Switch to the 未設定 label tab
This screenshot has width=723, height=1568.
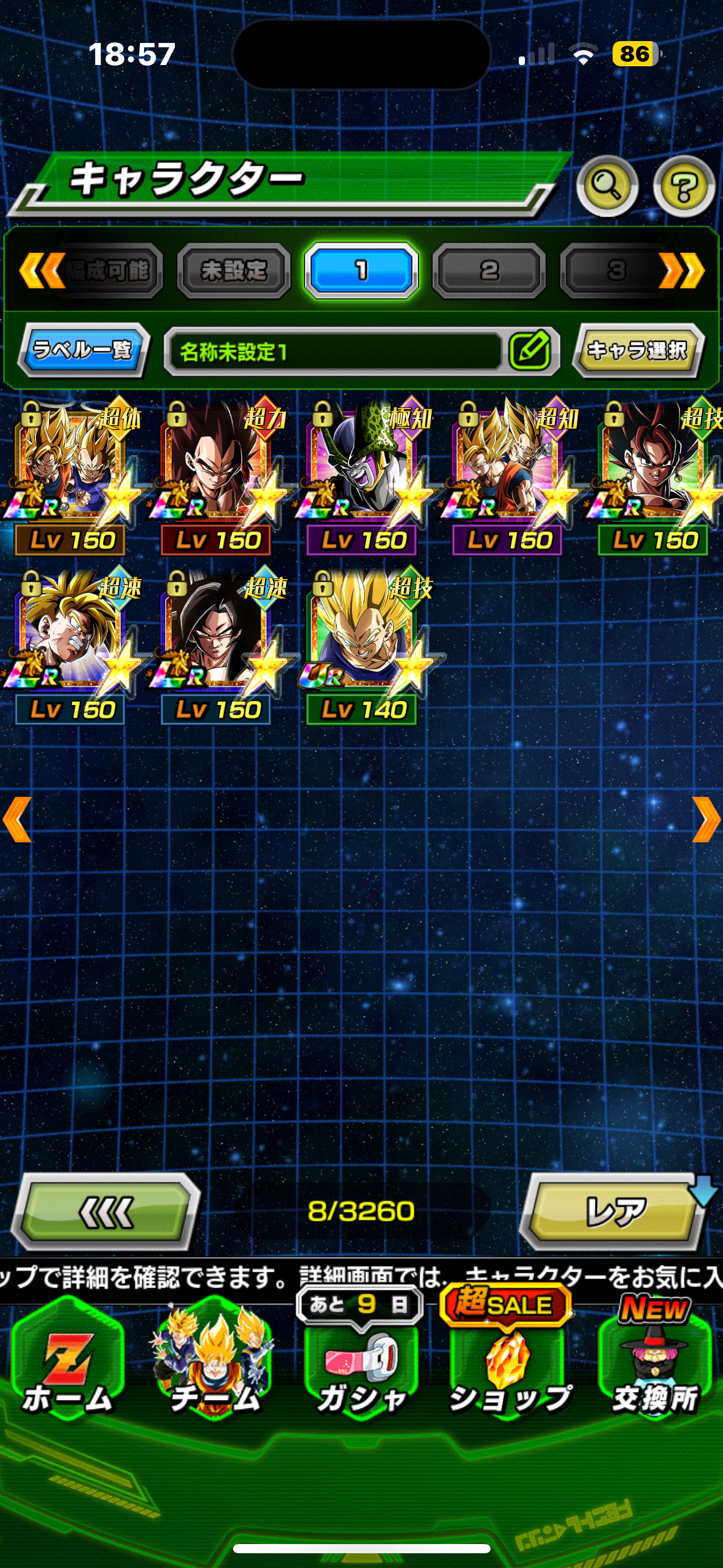pyautogui.click(x=234, y=270)
